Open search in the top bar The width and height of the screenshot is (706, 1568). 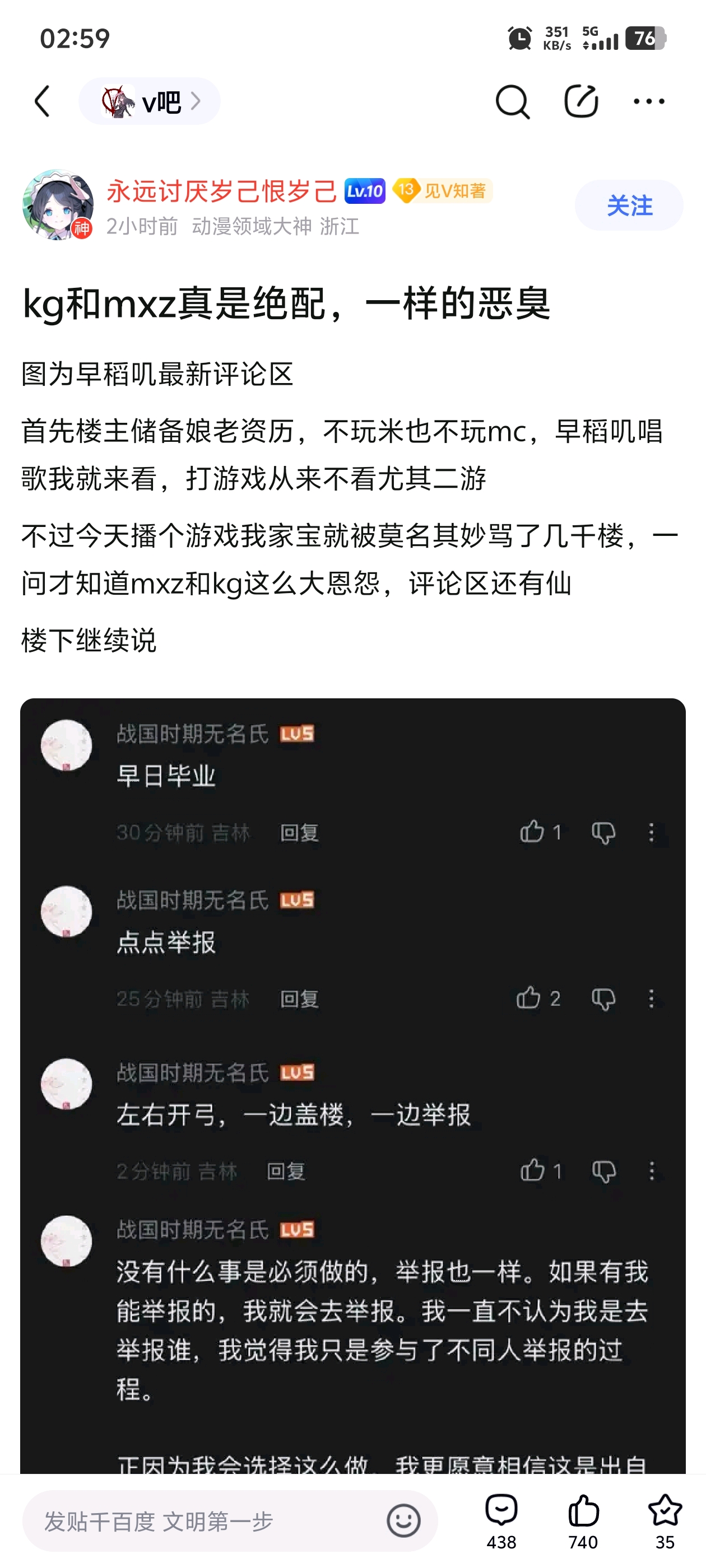(512, 101)
